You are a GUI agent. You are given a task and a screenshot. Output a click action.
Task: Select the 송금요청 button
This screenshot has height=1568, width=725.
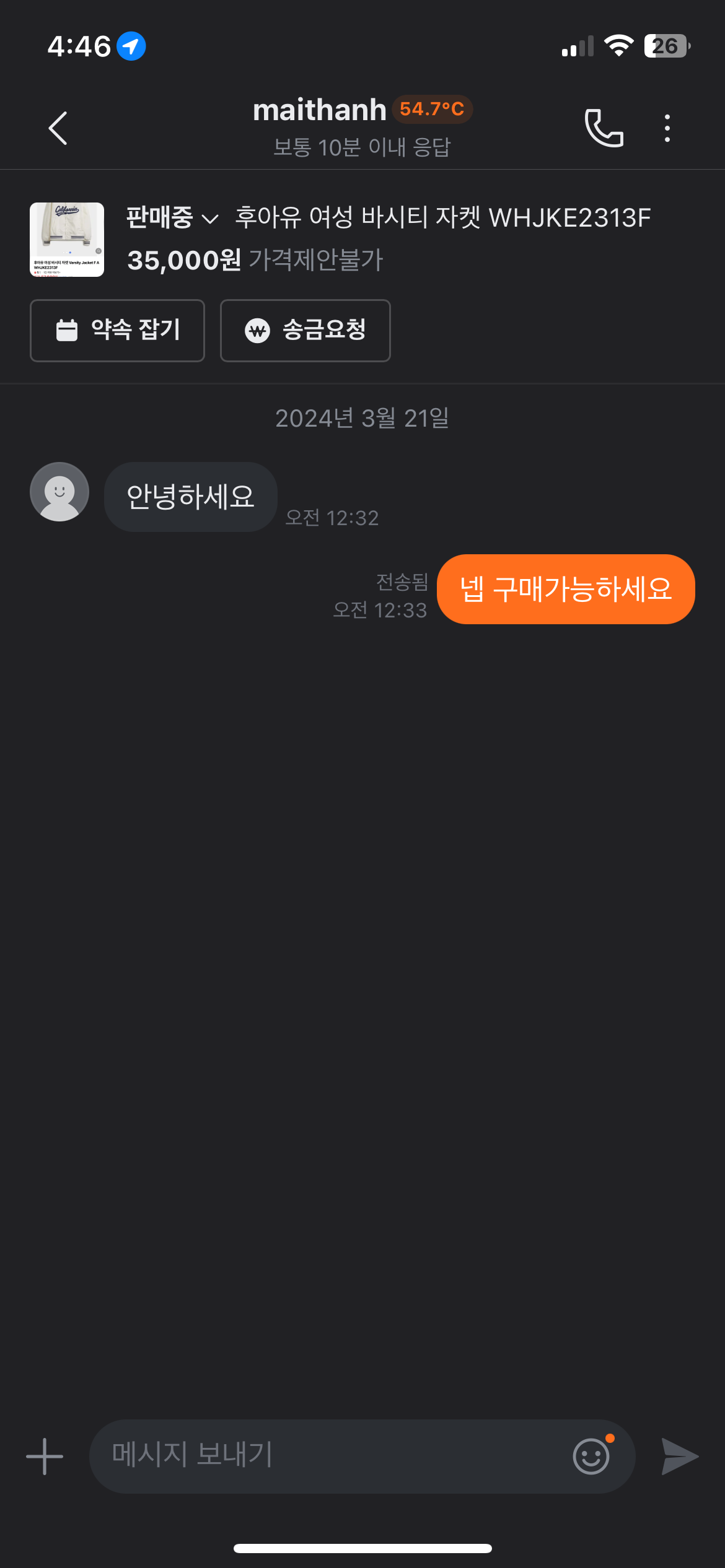[305, 330]
